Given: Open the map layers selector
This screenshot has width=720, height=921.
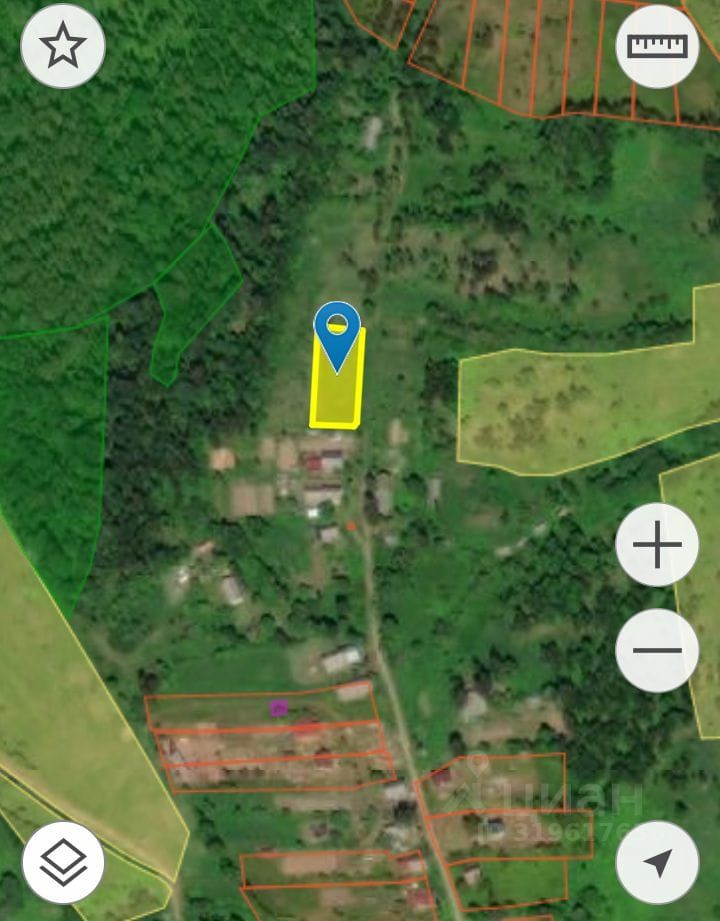Looking at the screenshot, I should tap(63, 862).
